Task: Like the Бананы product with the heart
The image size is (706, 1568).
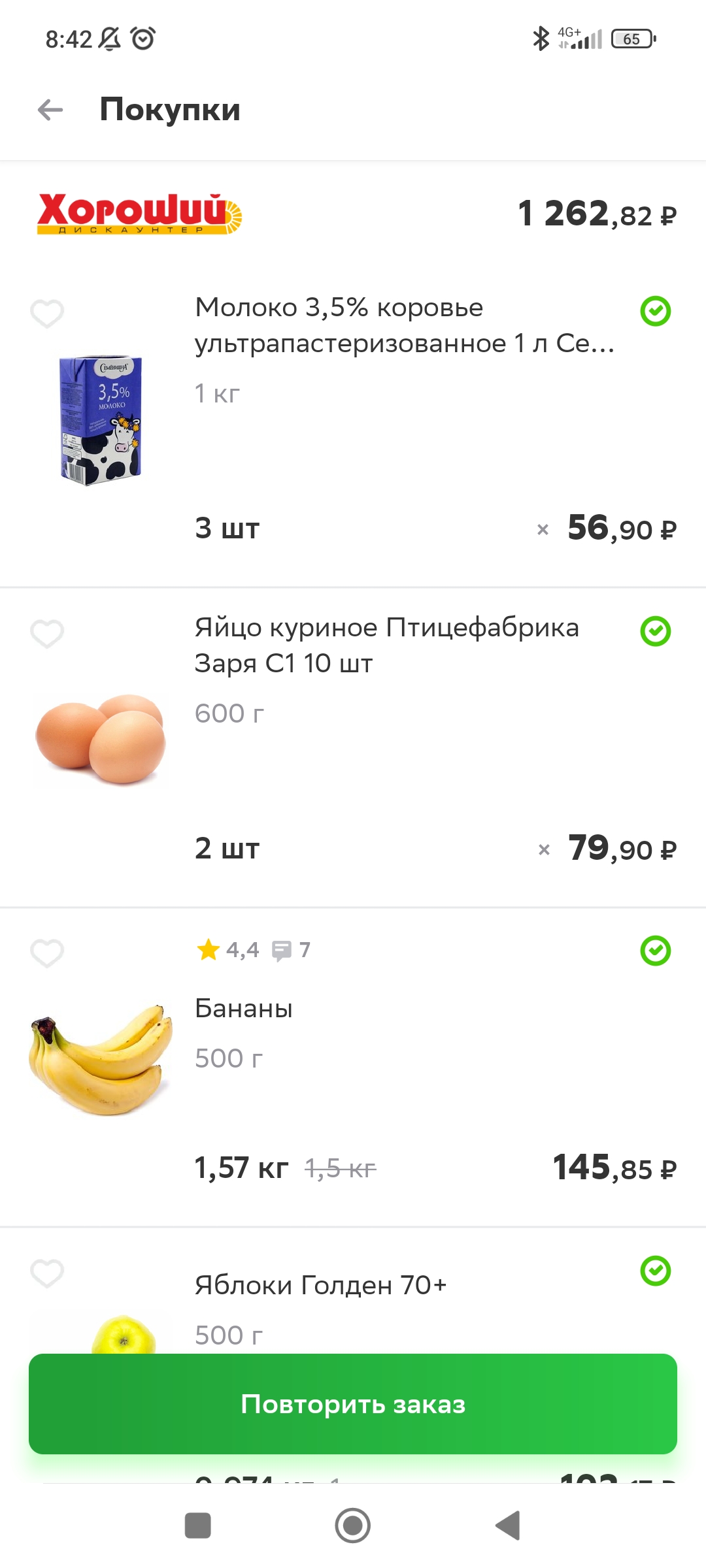Action: tap(47, 953)
